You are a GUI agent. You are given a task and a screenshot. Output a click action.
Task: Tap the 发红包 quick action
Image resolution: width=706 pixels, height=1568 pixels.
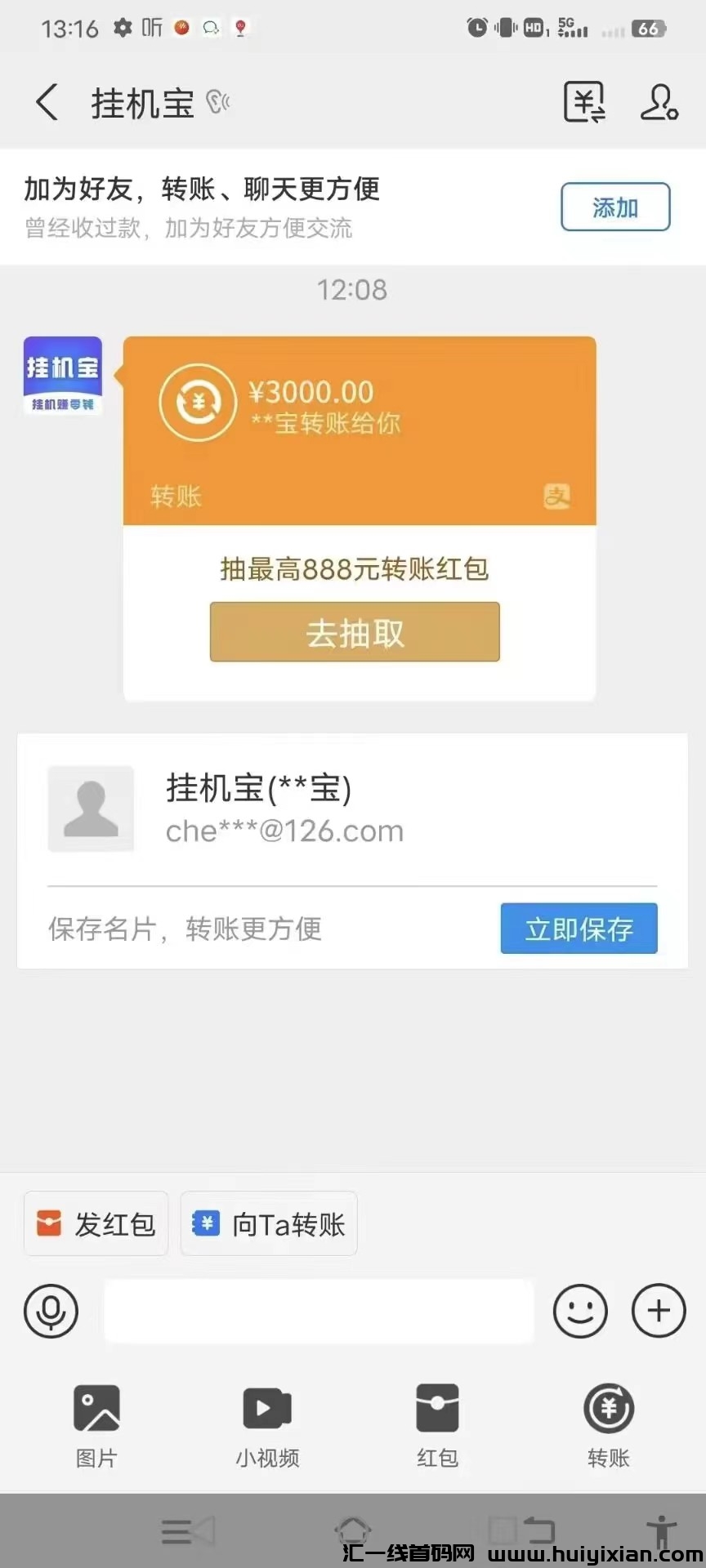click(96, 1223)
